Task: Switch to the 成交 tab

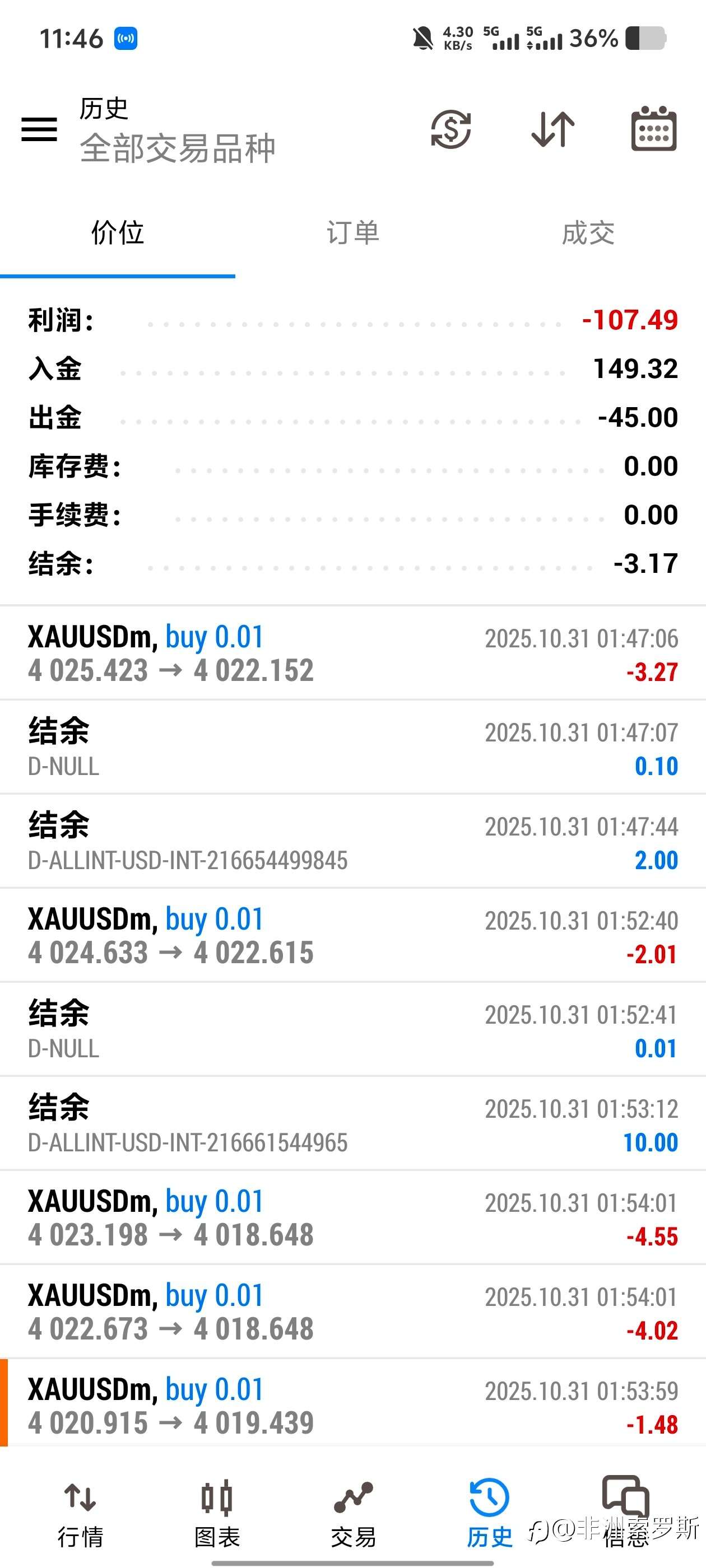Action: pyautogui.click(x=588, y=233)
